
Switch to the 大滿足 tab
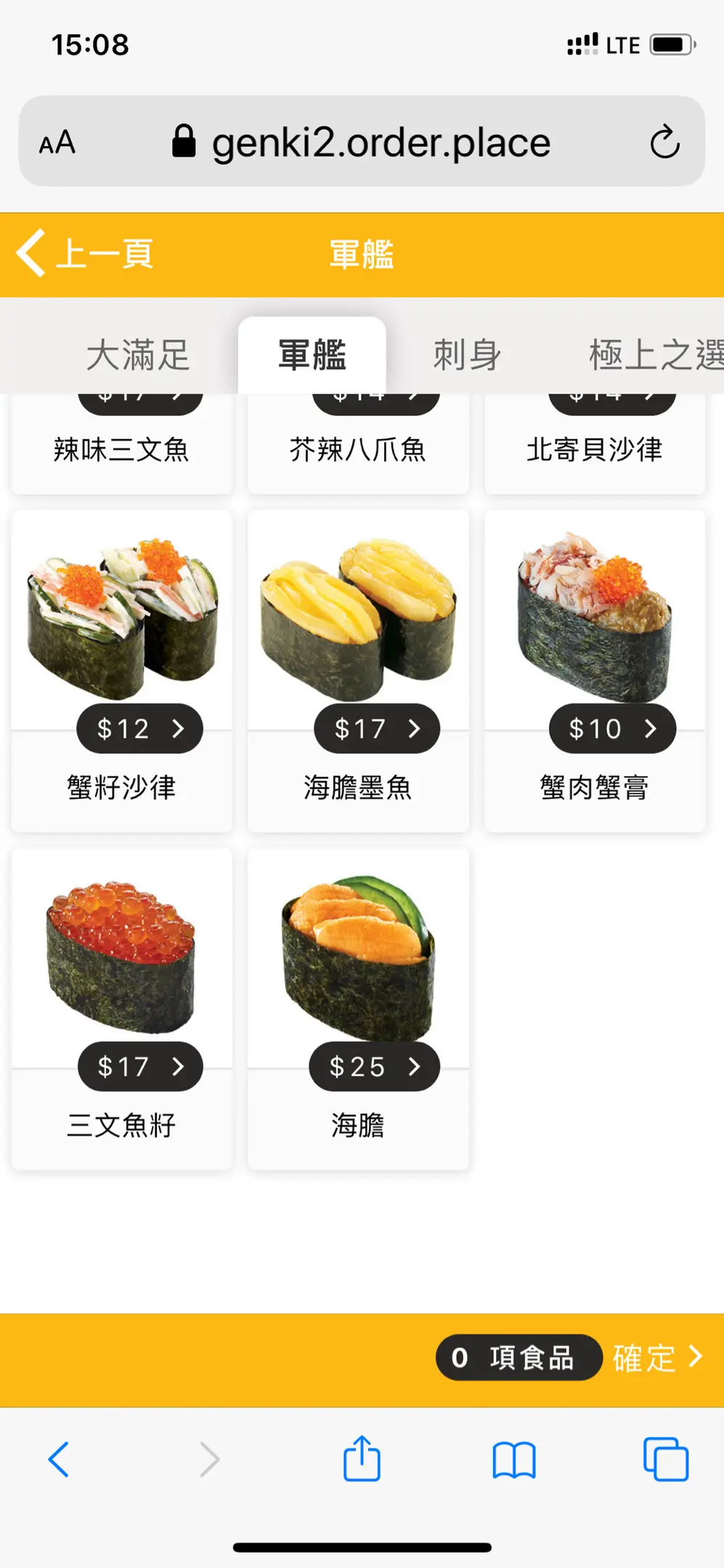coord(137,356)
